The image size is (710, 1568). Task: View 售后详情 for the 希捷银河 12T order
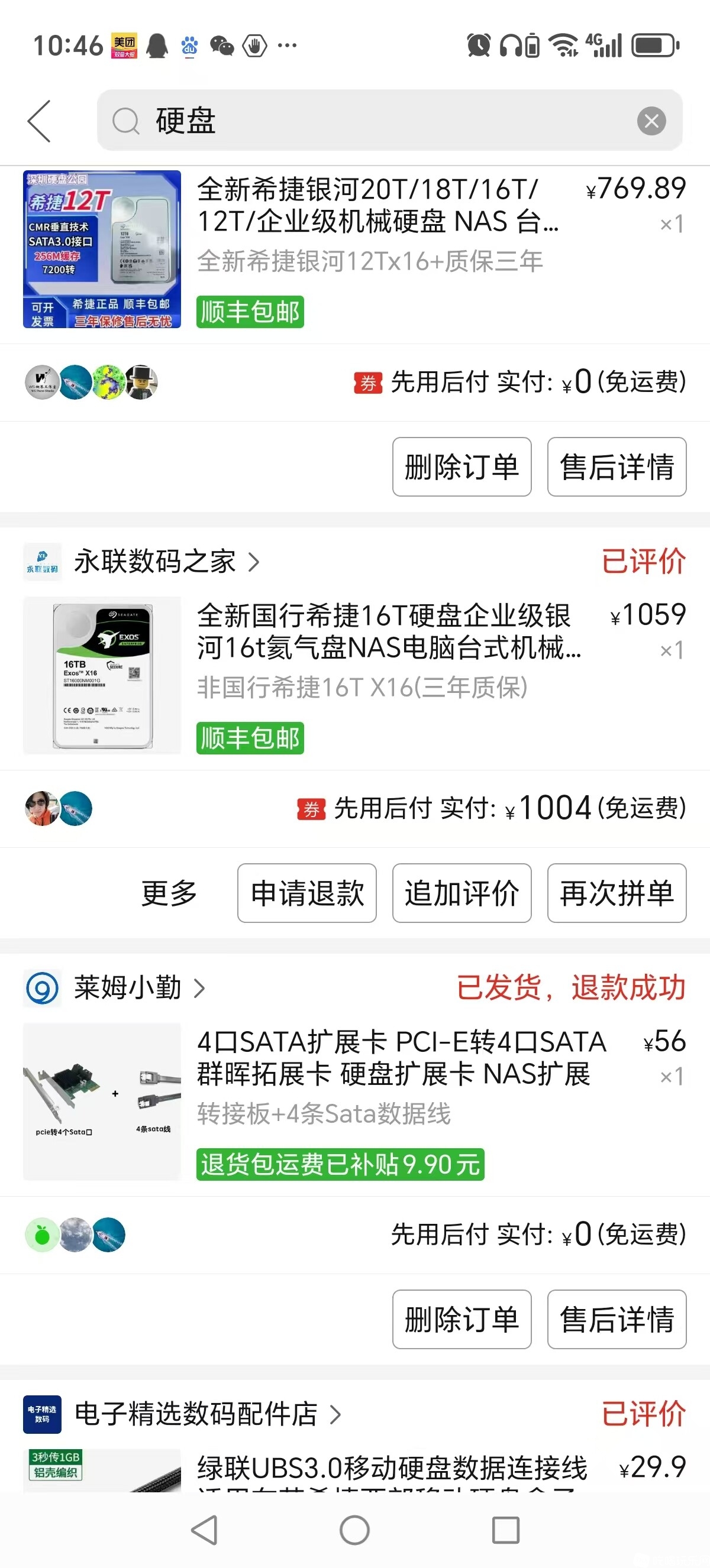pyautogui.click(x=617, y=467)
